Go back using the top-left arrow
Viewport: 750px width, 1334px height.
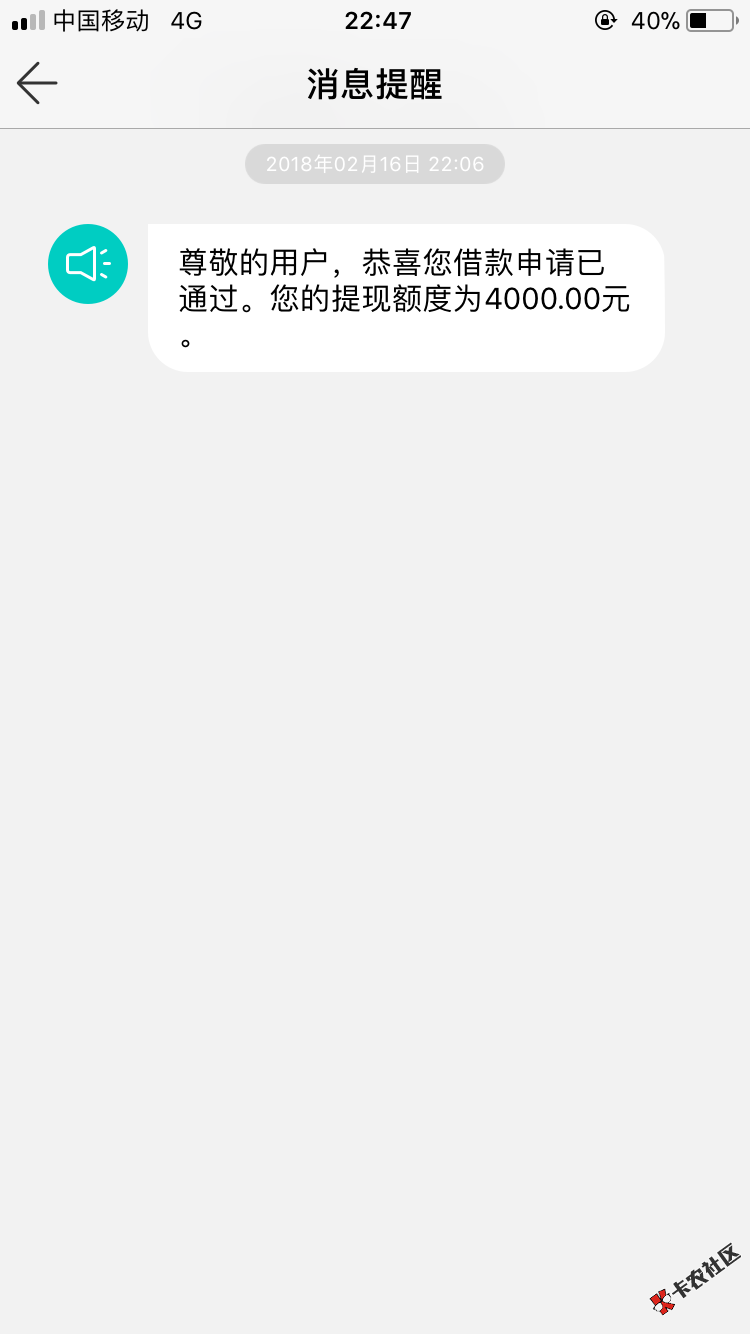coord(37,83)
